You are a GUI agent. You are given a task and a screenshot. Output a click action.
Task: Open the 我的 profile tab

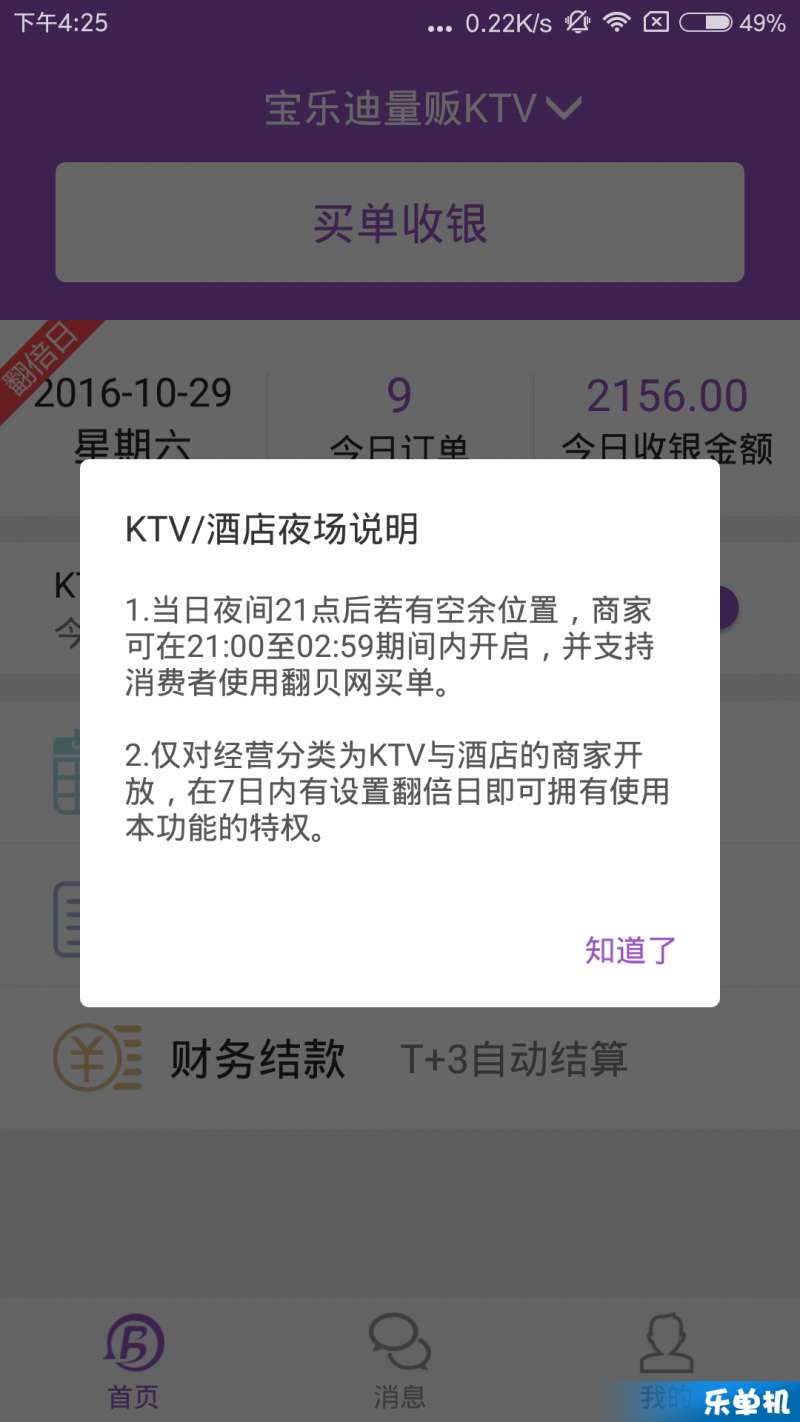666,1362
